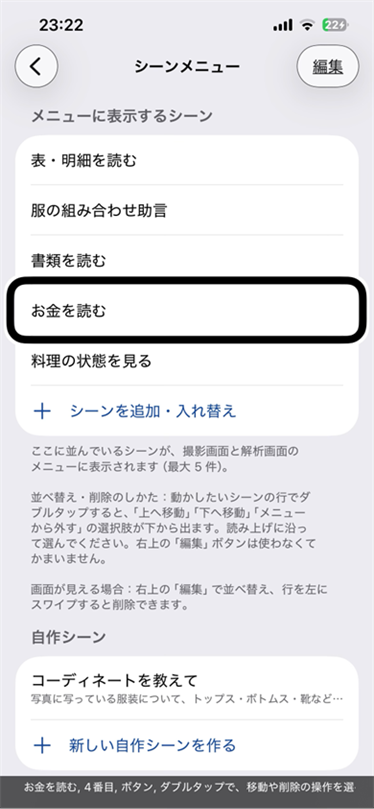Choose the お金を読む row

click(x=187, y=311)
